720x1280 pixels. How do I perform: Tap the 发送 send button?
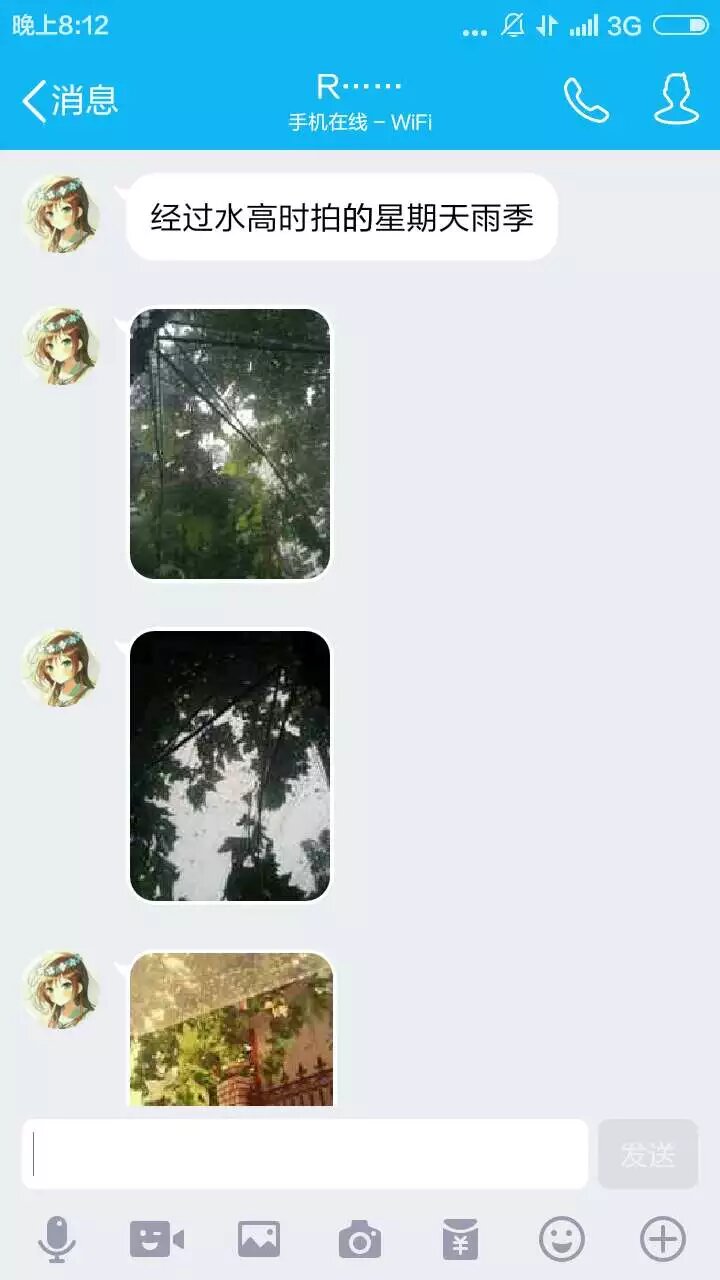click(x=647, y=1154)
